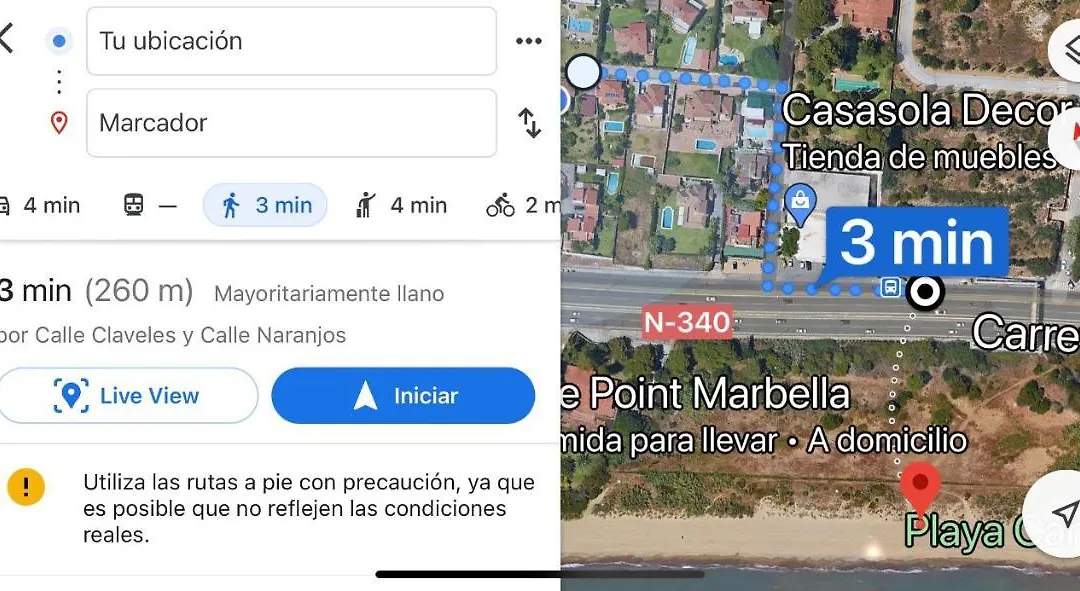The image size is (1080, 591).
Task: Open the three-dot route options menu
Action: (x=528, y=41)
